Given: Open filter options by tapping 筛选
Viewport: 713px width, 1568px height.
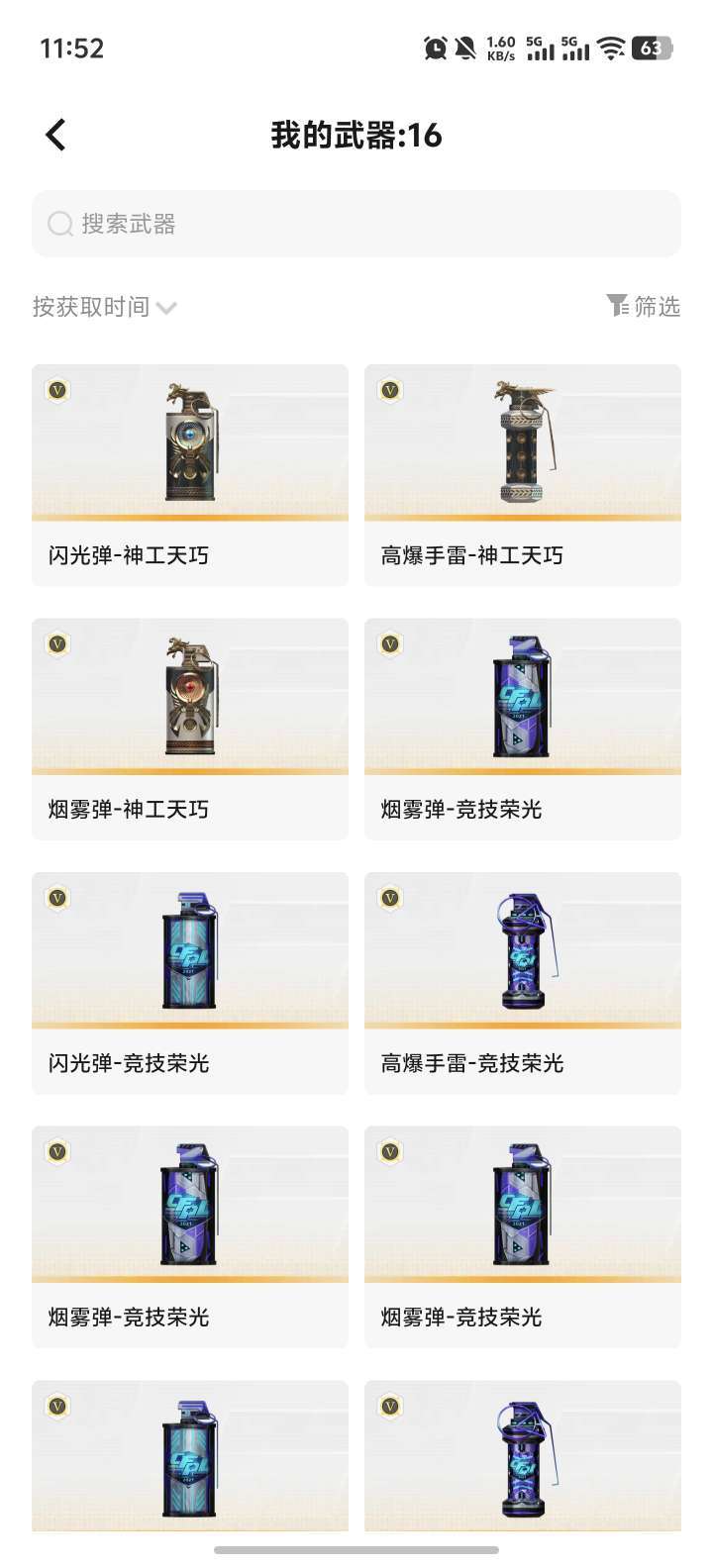Looking at the screenshot, I should (x=654, y=307).
